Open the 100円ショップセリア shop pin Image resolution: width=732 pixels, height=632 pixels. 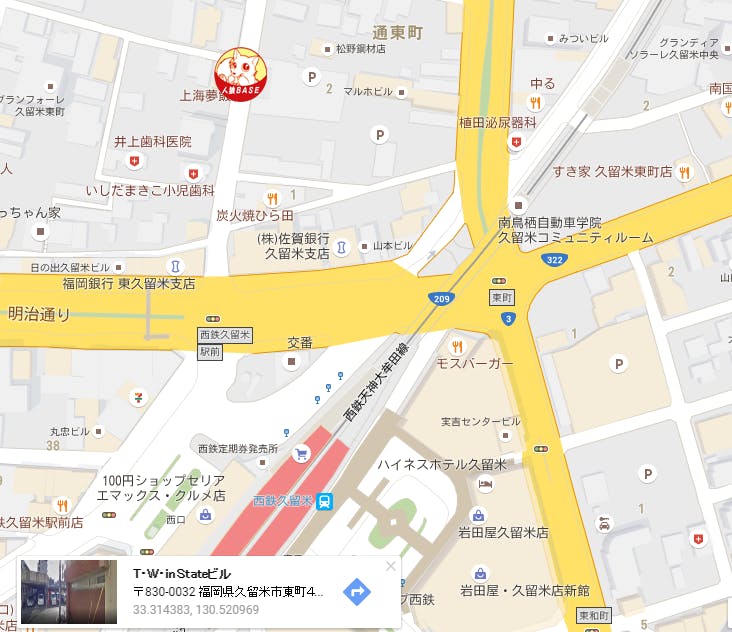tap(206, 515)
